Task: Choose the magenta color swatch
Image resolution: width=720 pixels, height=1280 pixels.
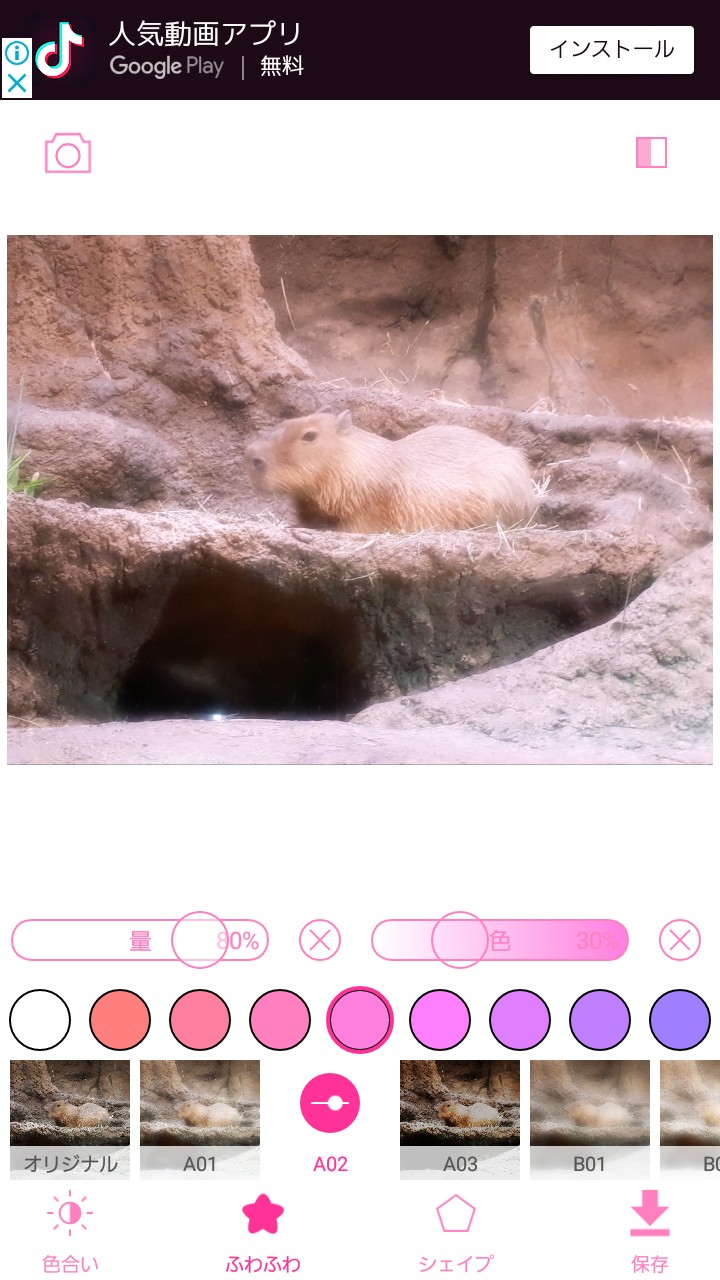Action: point(440,1020)
